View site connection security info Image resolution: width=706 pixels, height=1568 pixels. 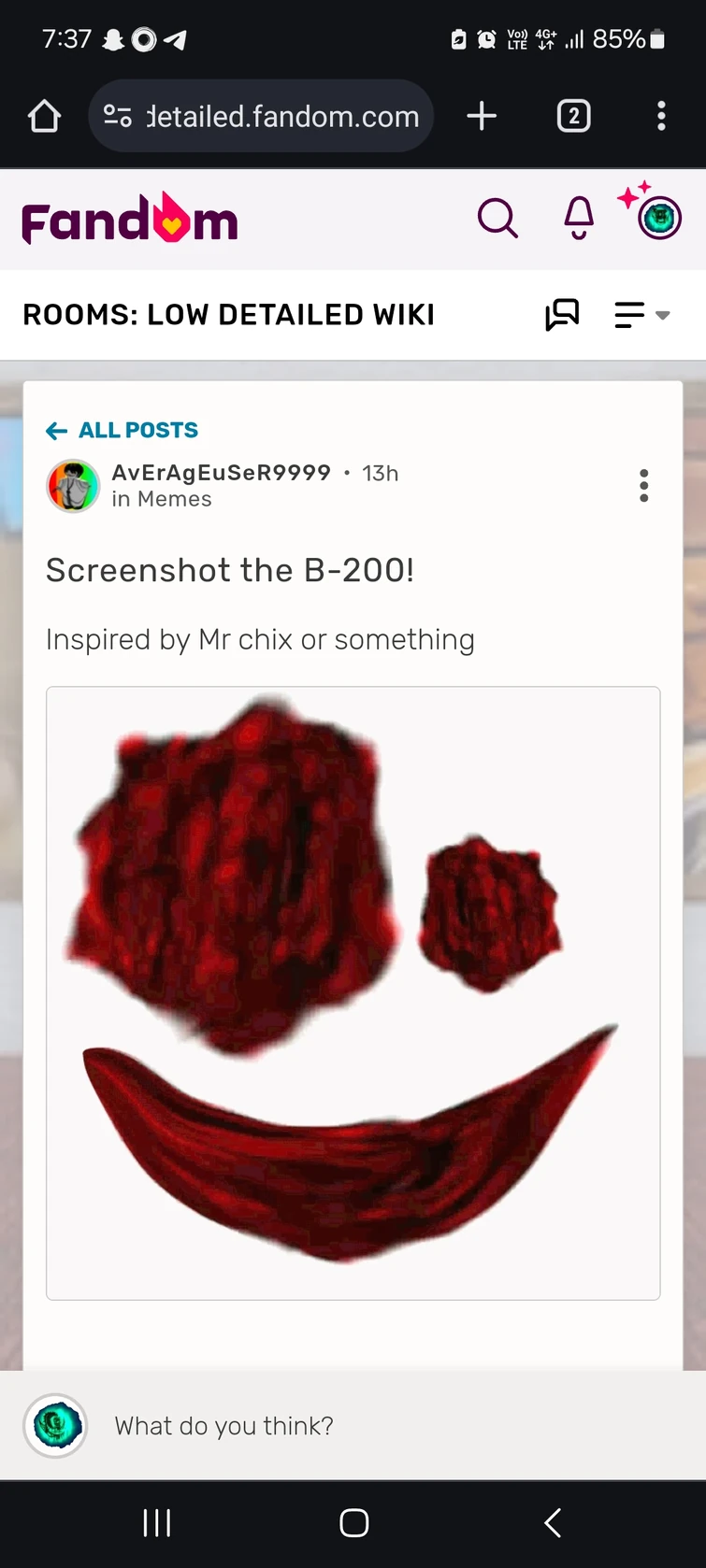(x=116, y=116)
